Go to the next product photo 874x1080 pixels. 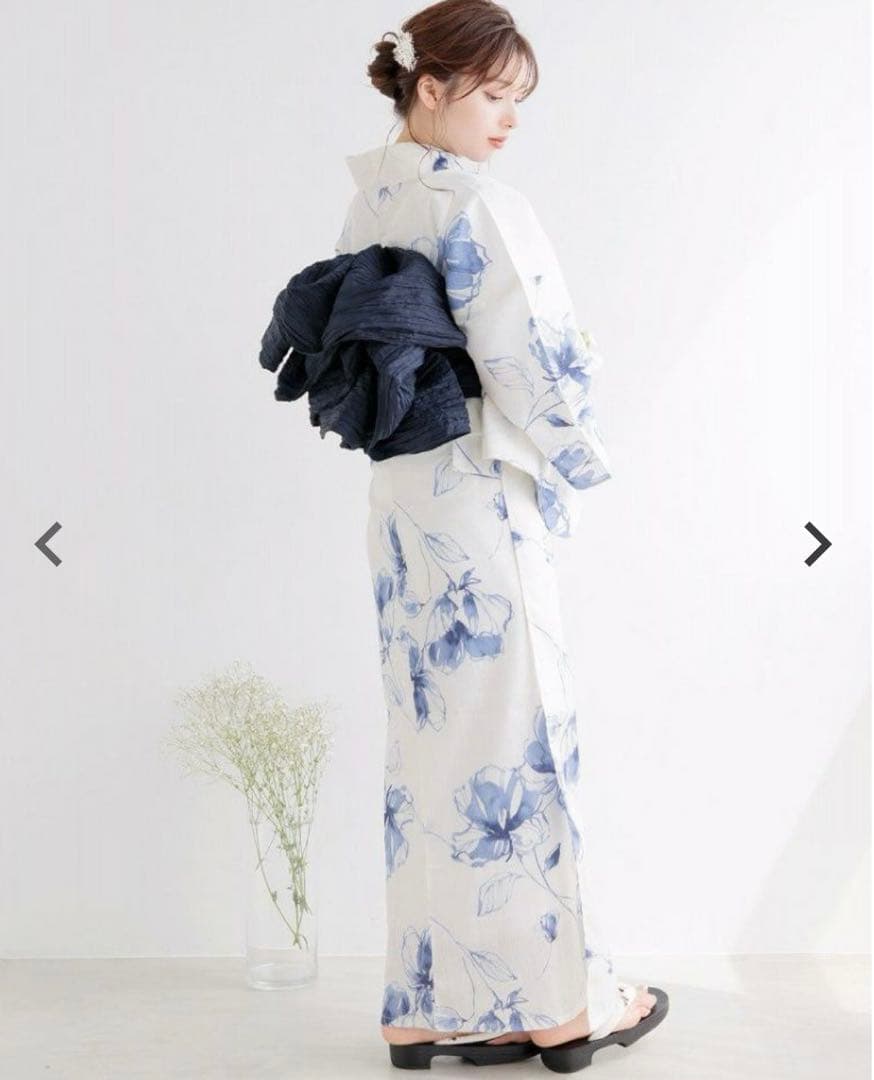tap(817, 544)
